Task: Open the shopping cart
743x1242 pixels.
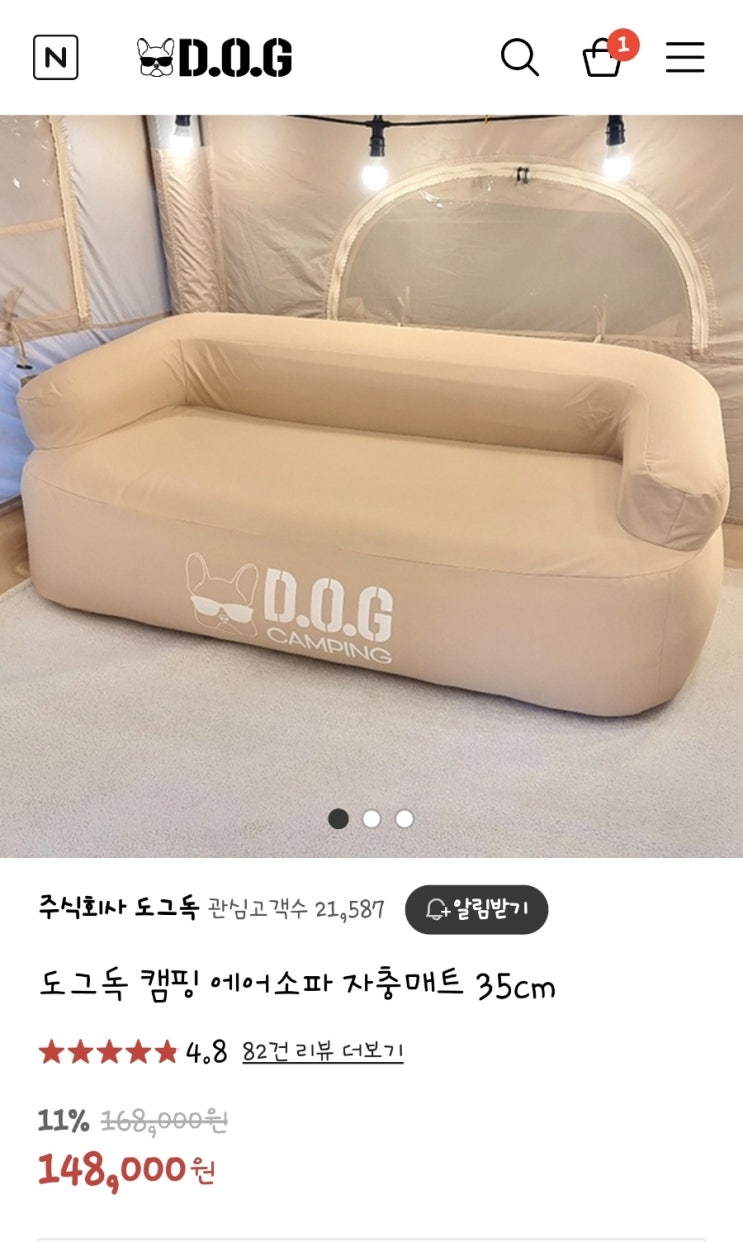Action: point(604,57)
